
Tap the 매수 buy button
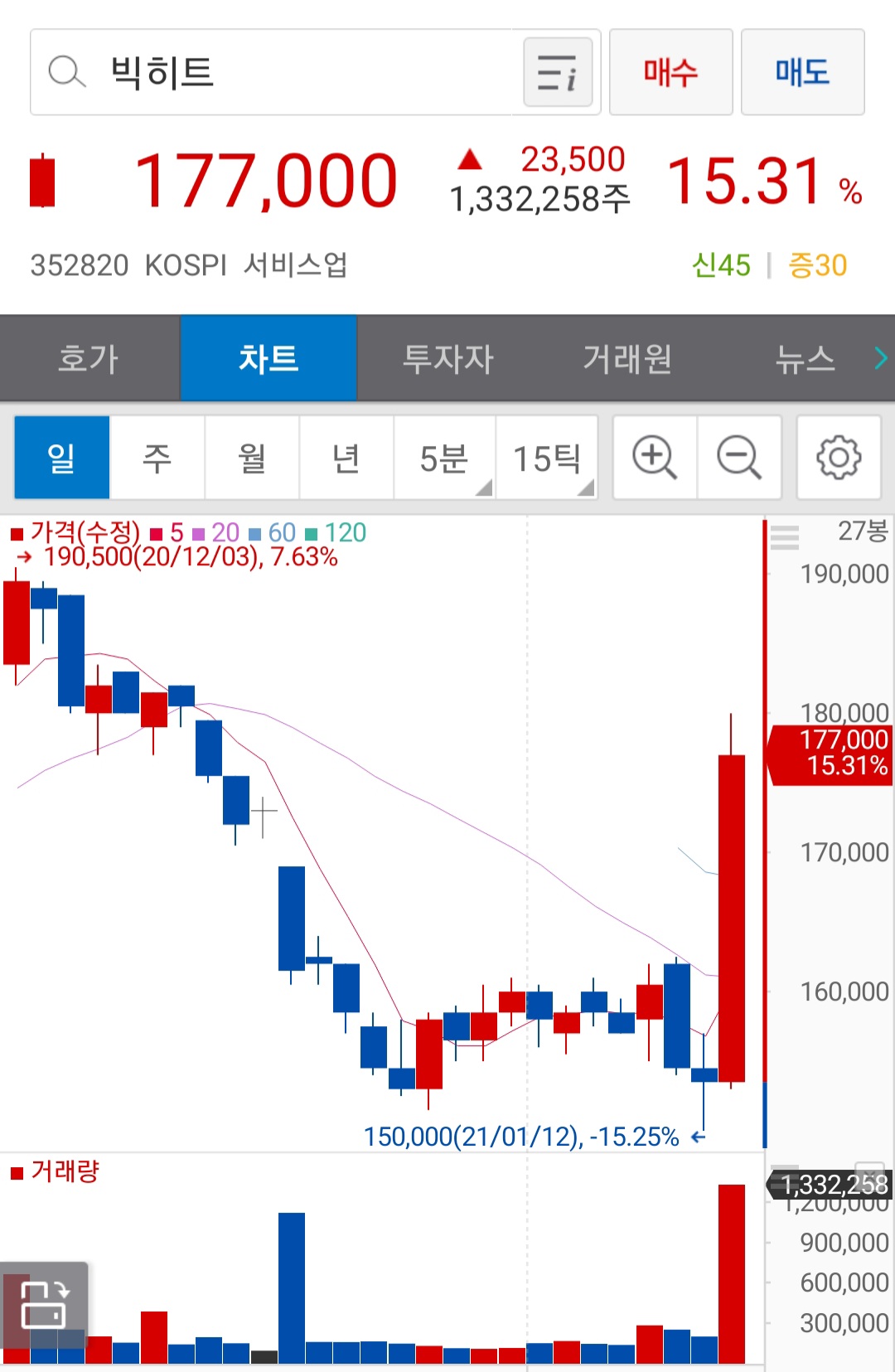click(670, 72)
